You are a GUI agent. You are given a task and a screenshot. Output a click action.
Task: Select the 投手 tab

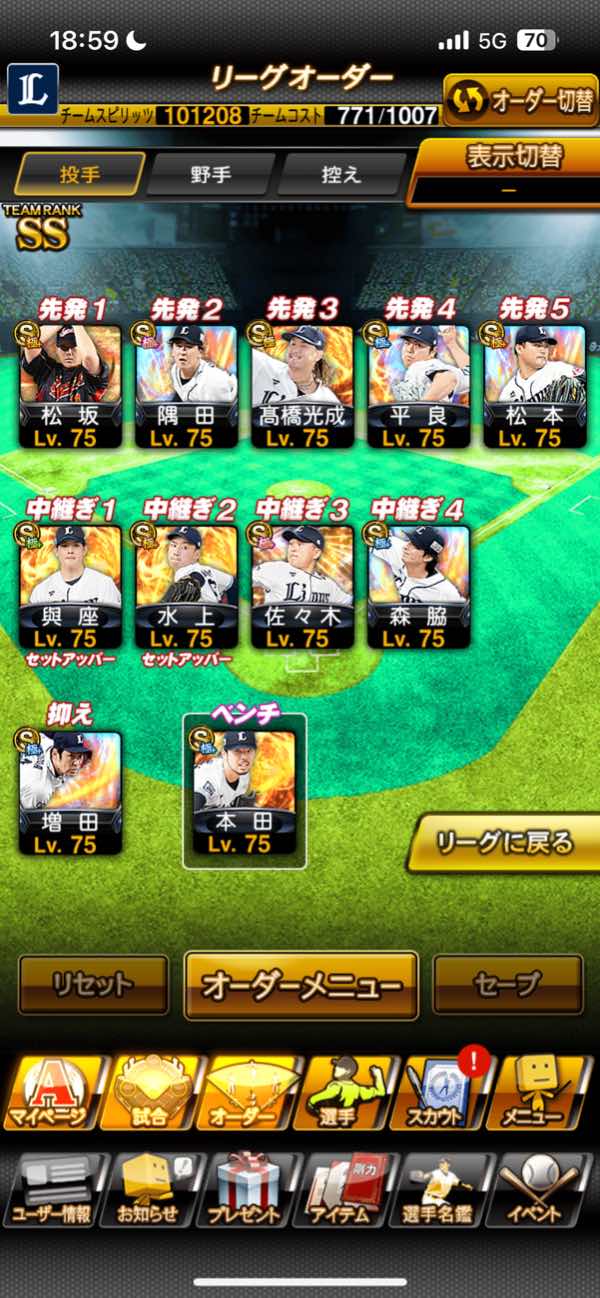point(78,175)
